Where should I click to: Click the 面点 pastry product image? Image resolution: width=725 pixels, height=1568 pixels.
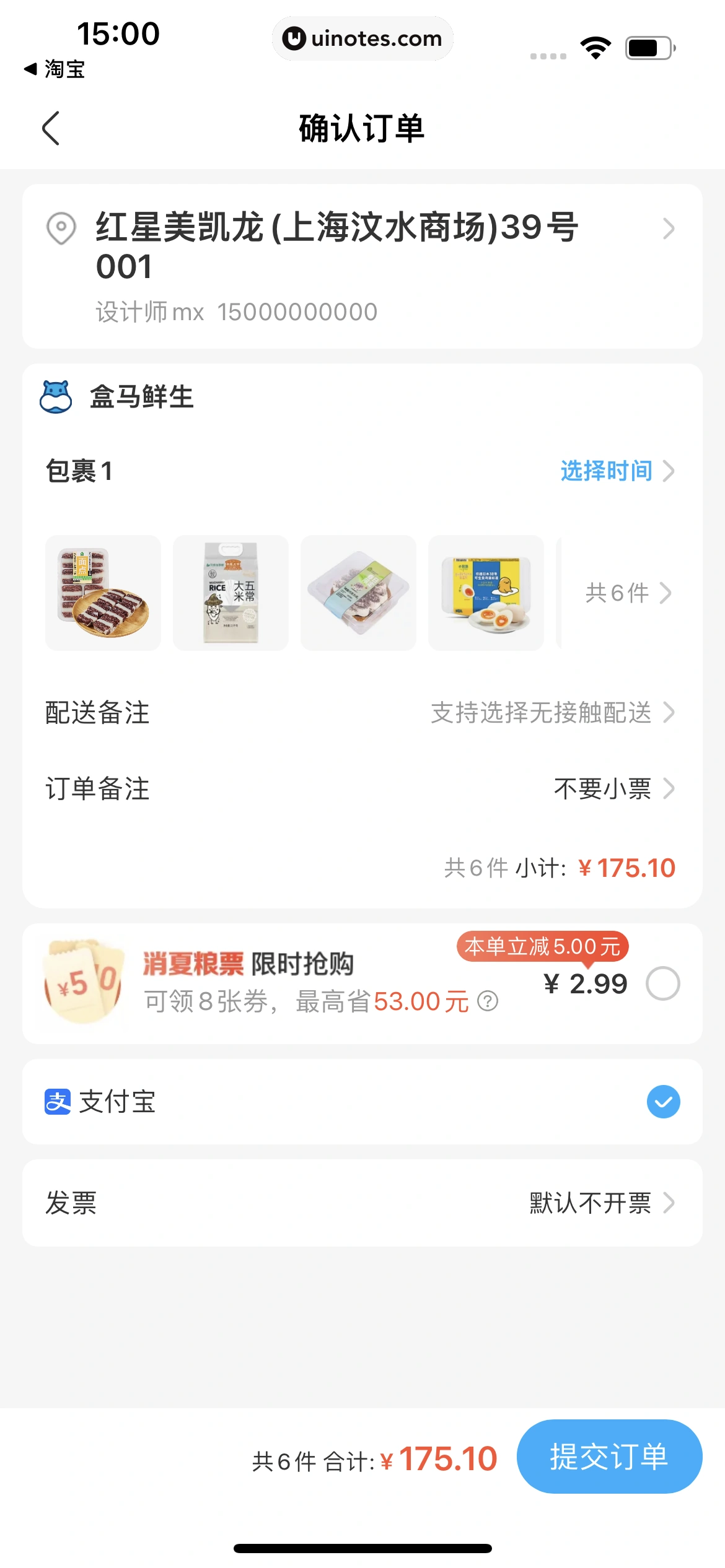click(102, 593)
